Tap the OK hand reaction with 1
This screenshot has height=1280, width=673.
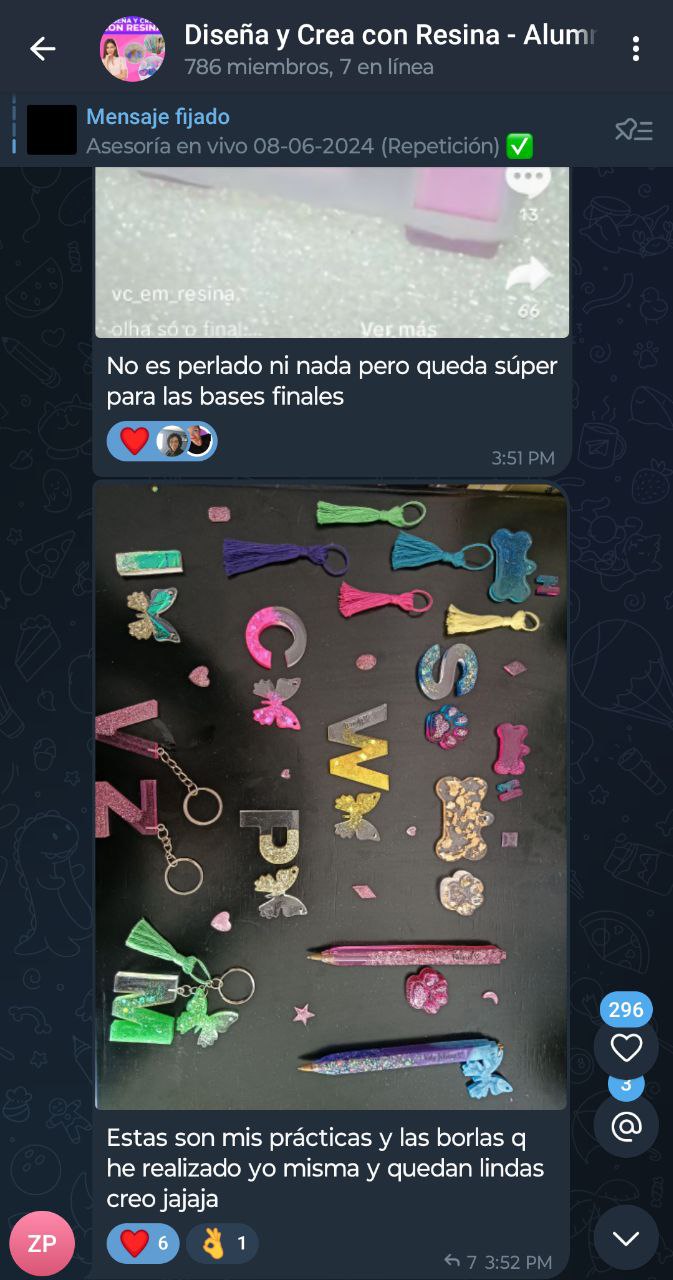[x=225, y=1244]
